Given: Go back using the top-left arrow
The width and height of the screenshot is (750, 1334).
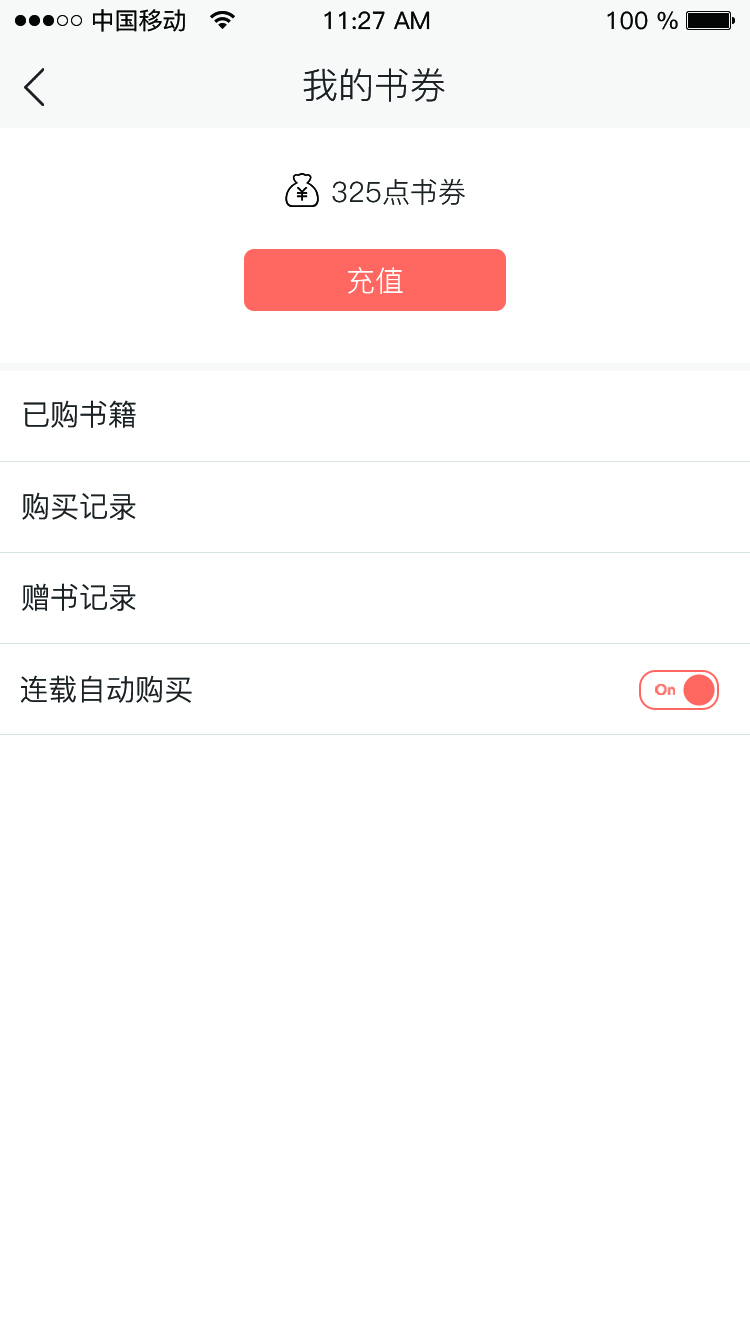Looking at the screenshot, I should tap(34, 87).
